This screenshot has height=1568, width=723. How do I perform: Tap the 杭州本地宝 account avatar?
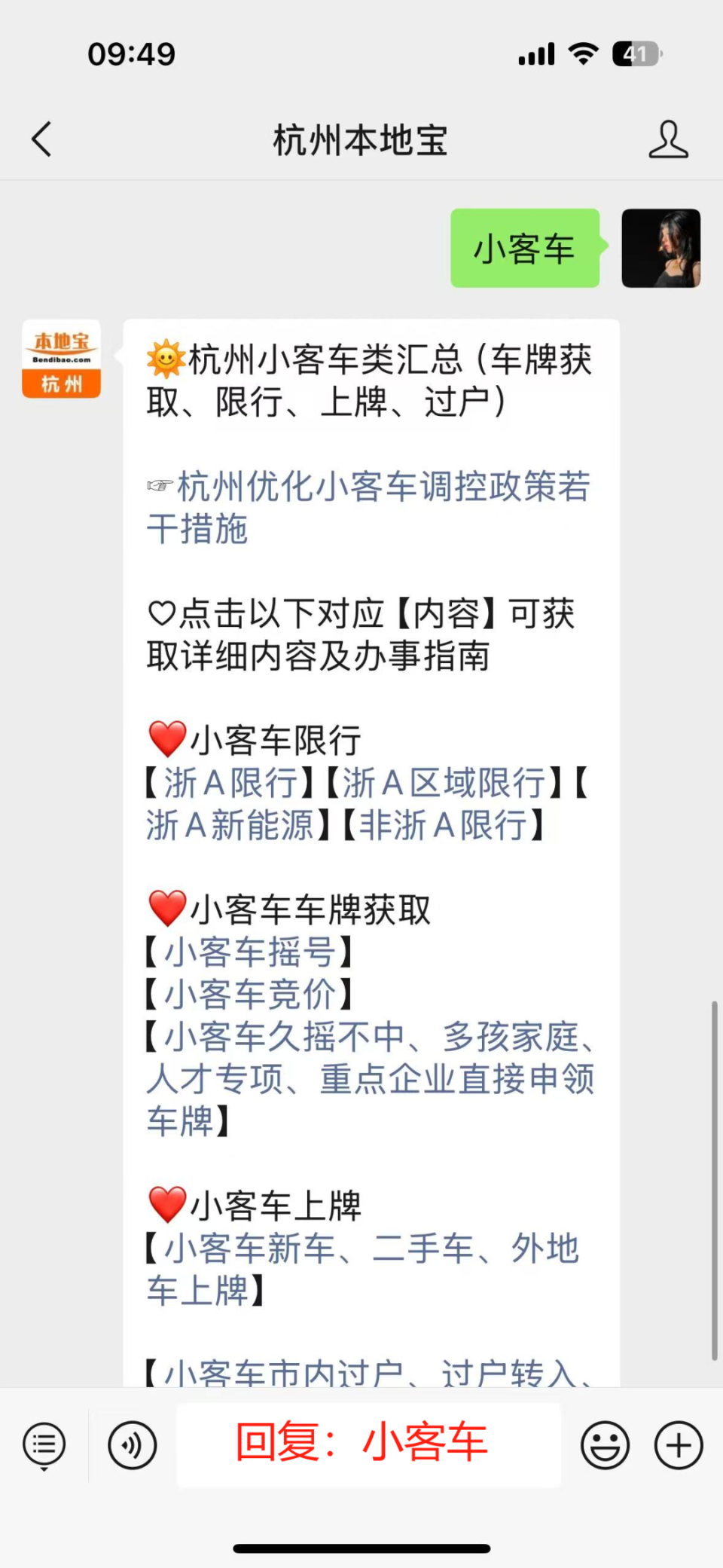coord(61,359)
